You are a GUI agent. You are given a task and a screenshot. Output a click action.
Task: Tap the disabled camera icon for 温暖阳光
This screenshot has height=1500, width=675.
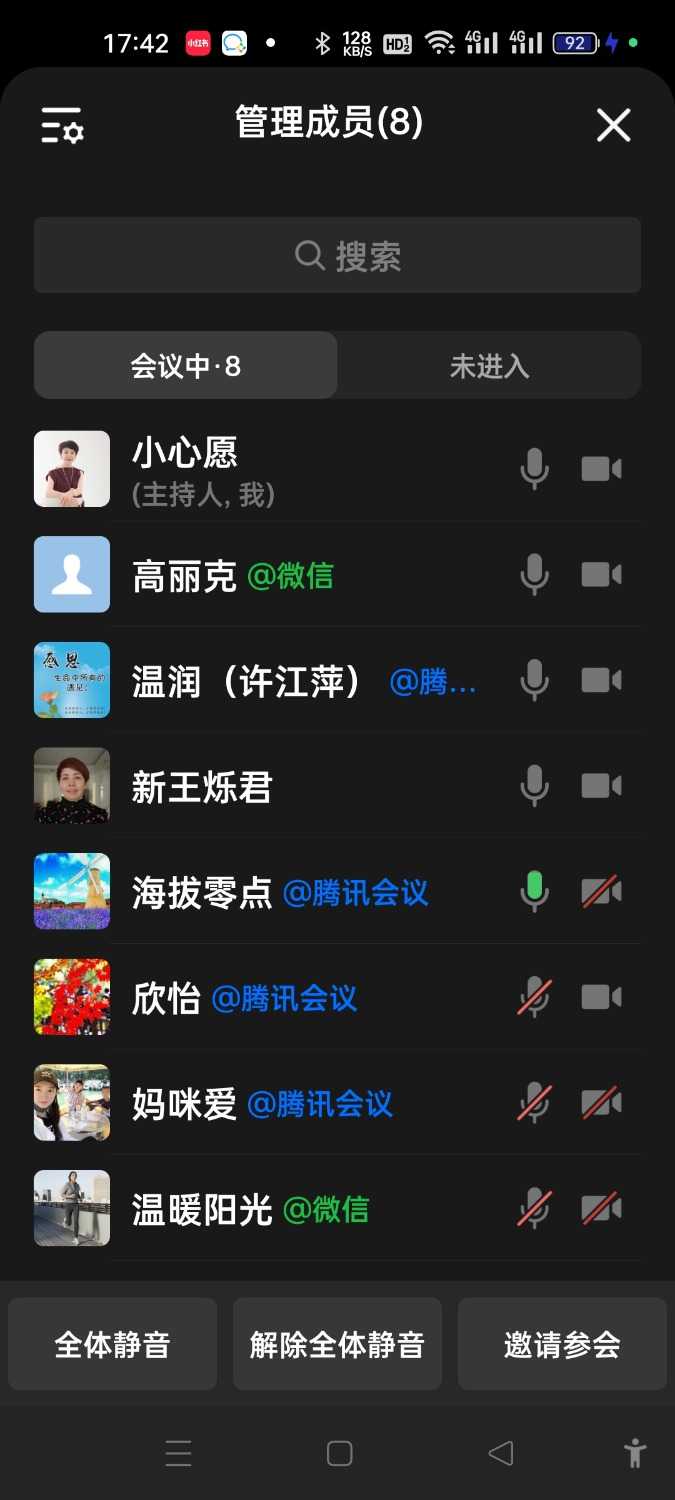coord(602,1209)
